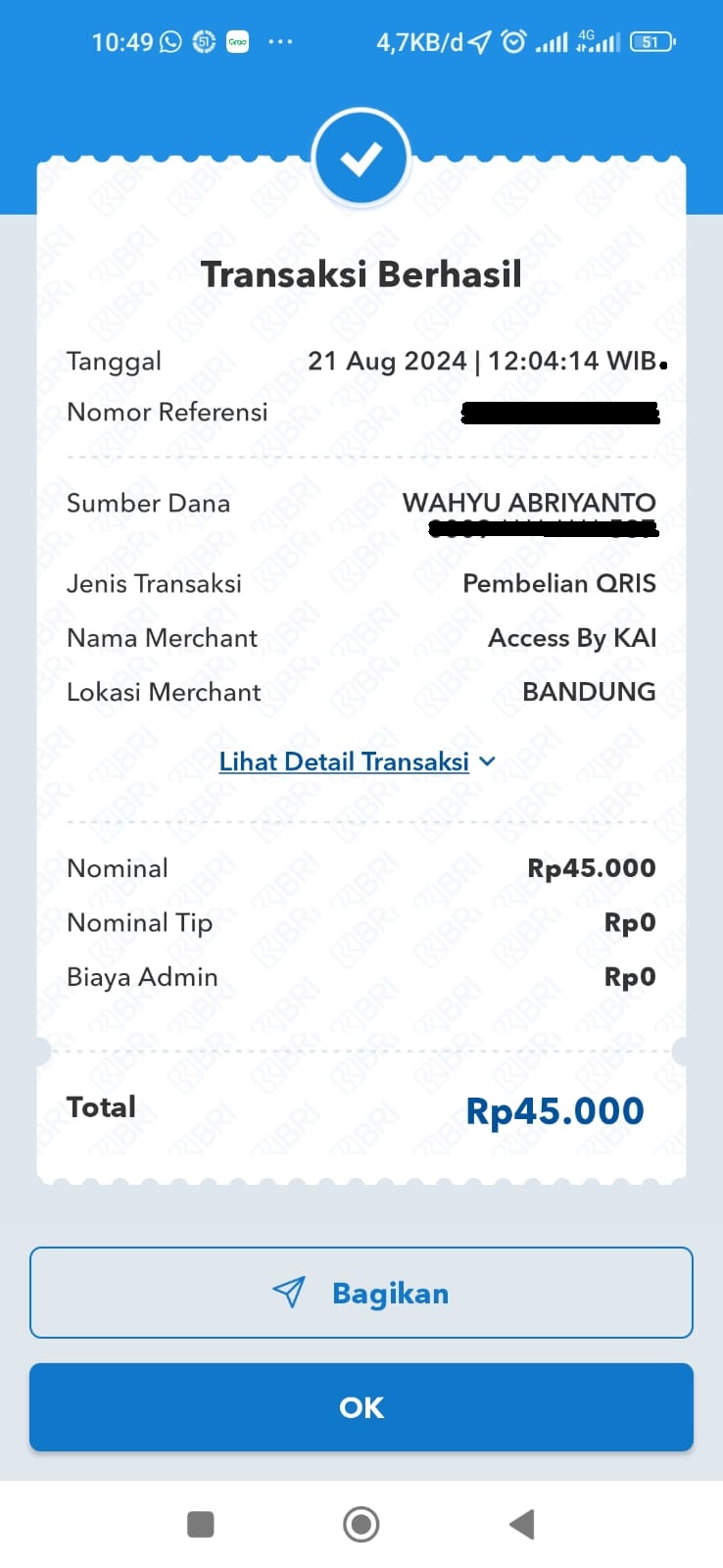This screenshot has height=1568, width=723.
Task: Go back using system back button
Action: (522, 1524)
